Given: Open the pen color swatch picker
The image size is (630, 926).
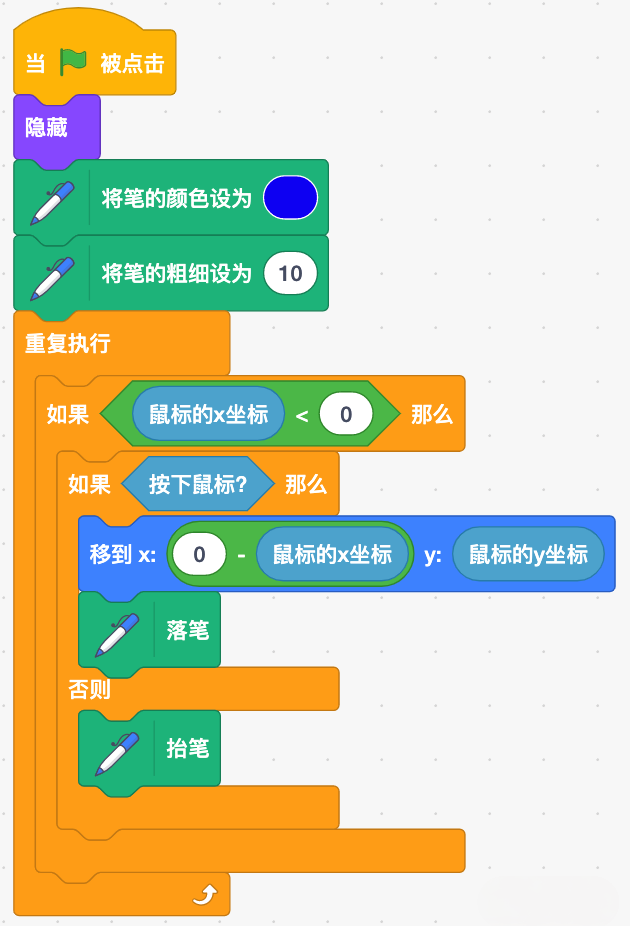Looking at the screenshot, I should pos(290,198).
